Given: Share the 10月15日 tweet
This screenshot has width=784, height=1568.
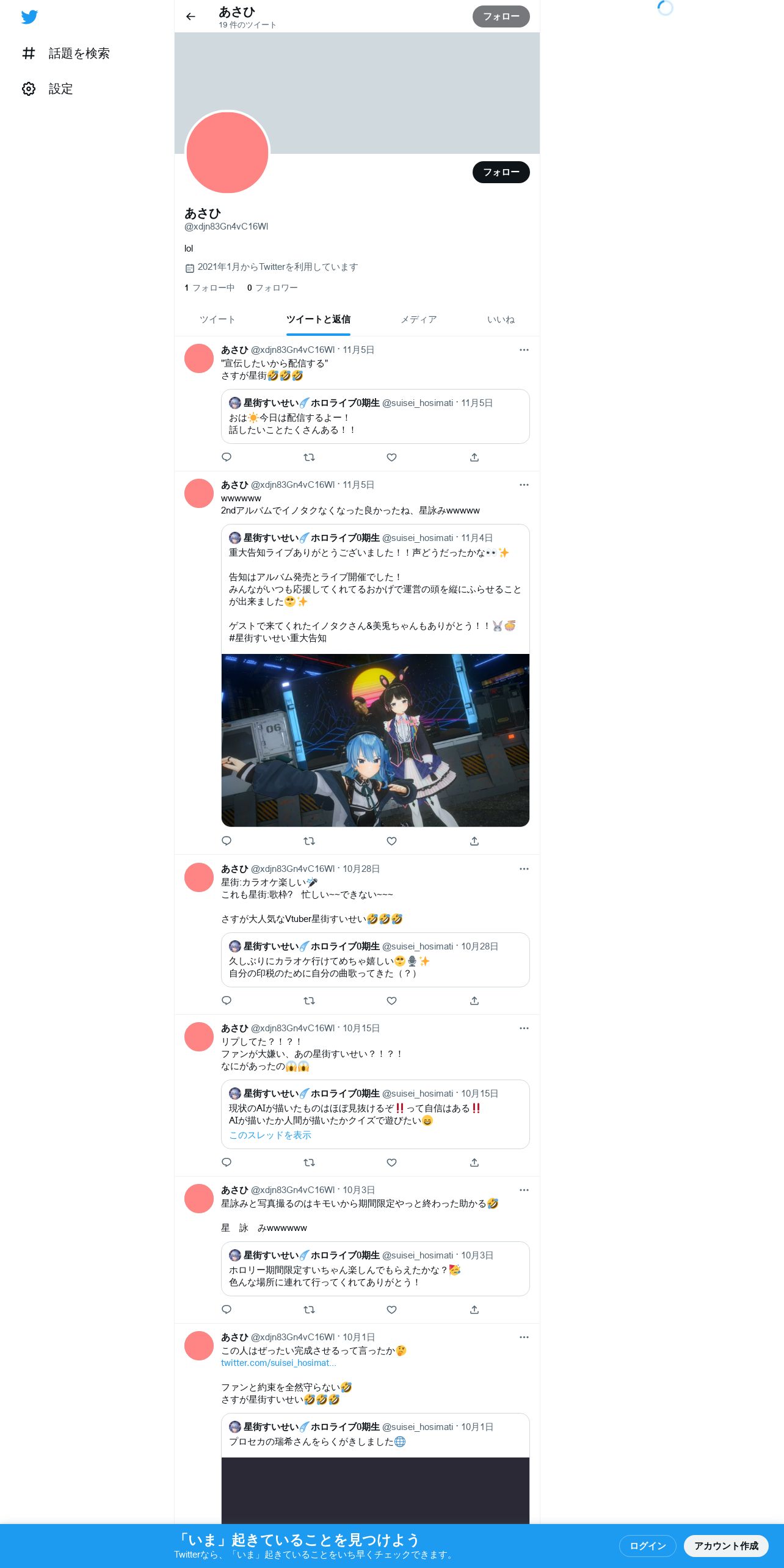Looking at the screenshot, I should click(474, 1163).
